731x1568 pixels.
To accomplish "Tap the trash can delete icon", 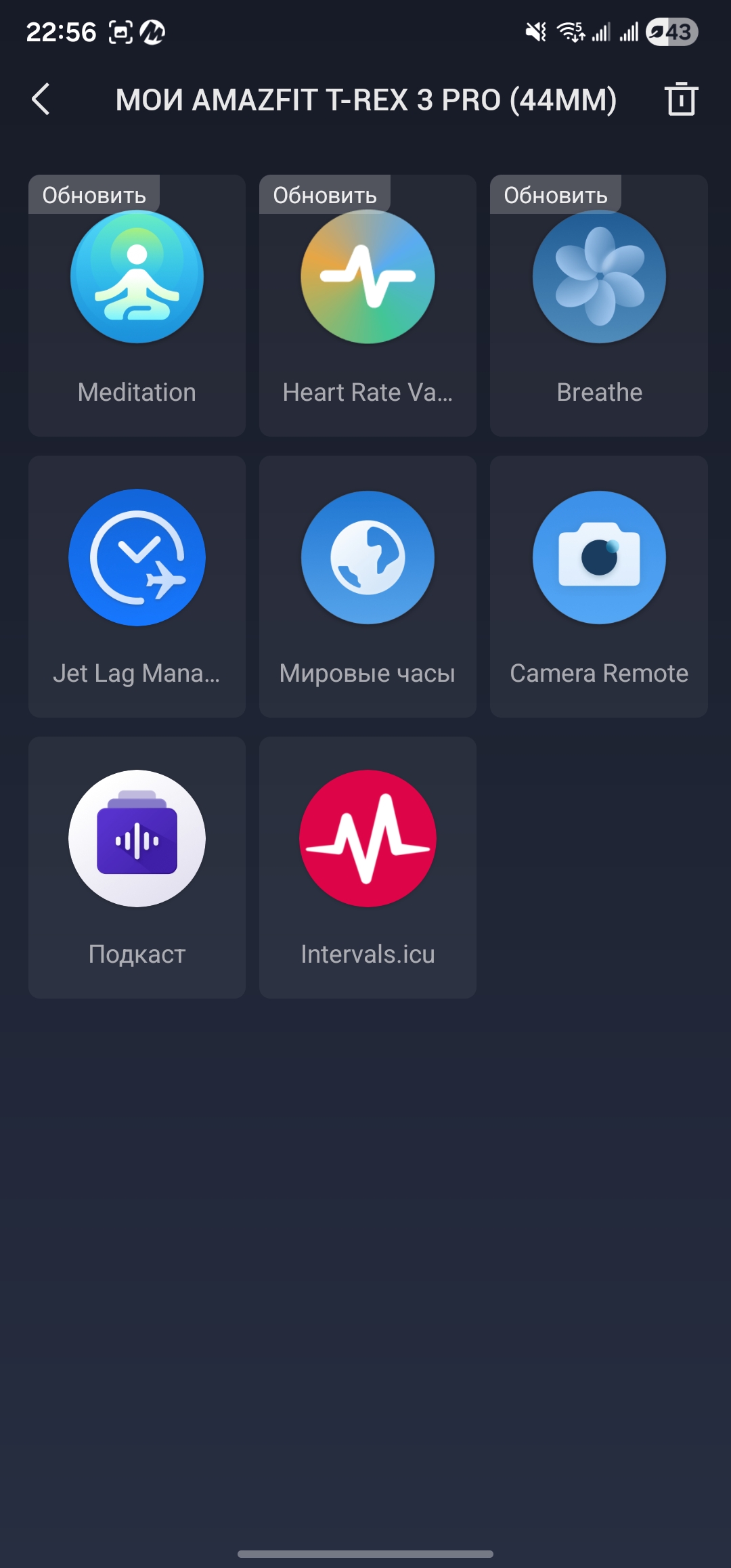I will click(681, 100).
